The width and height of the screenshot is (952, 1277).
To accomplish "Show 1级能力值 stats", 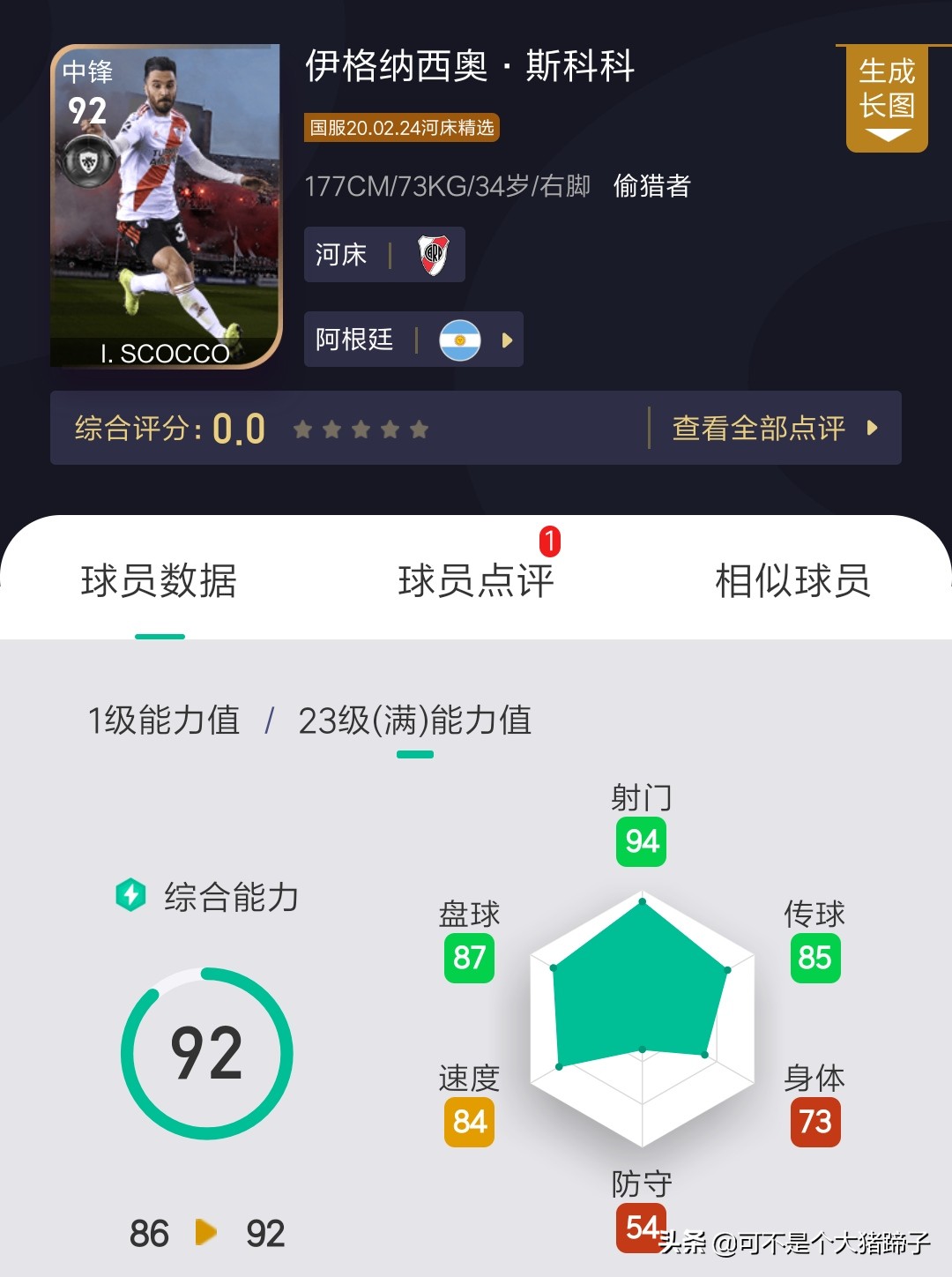I will pos(164,721).
